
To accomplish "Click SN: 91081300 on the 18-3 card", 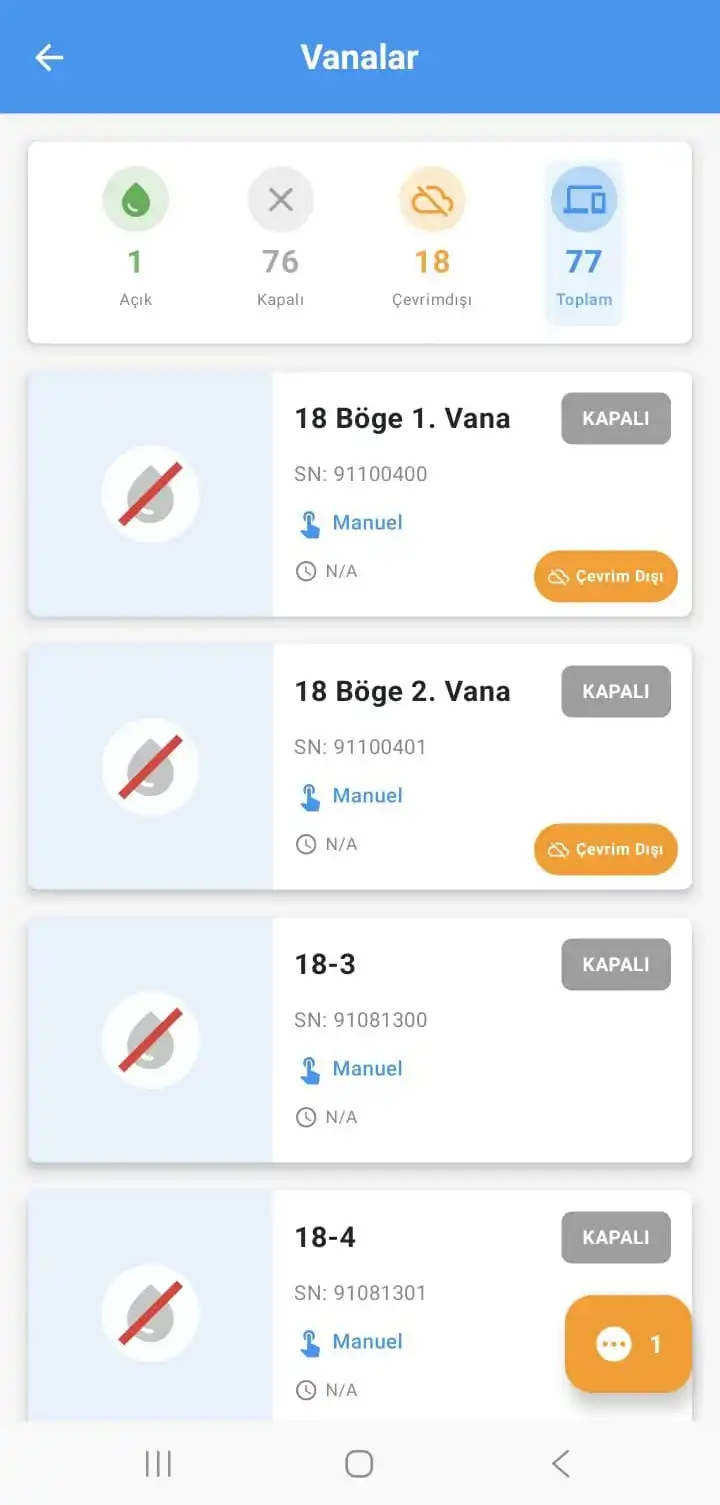I will (360, 1020).
